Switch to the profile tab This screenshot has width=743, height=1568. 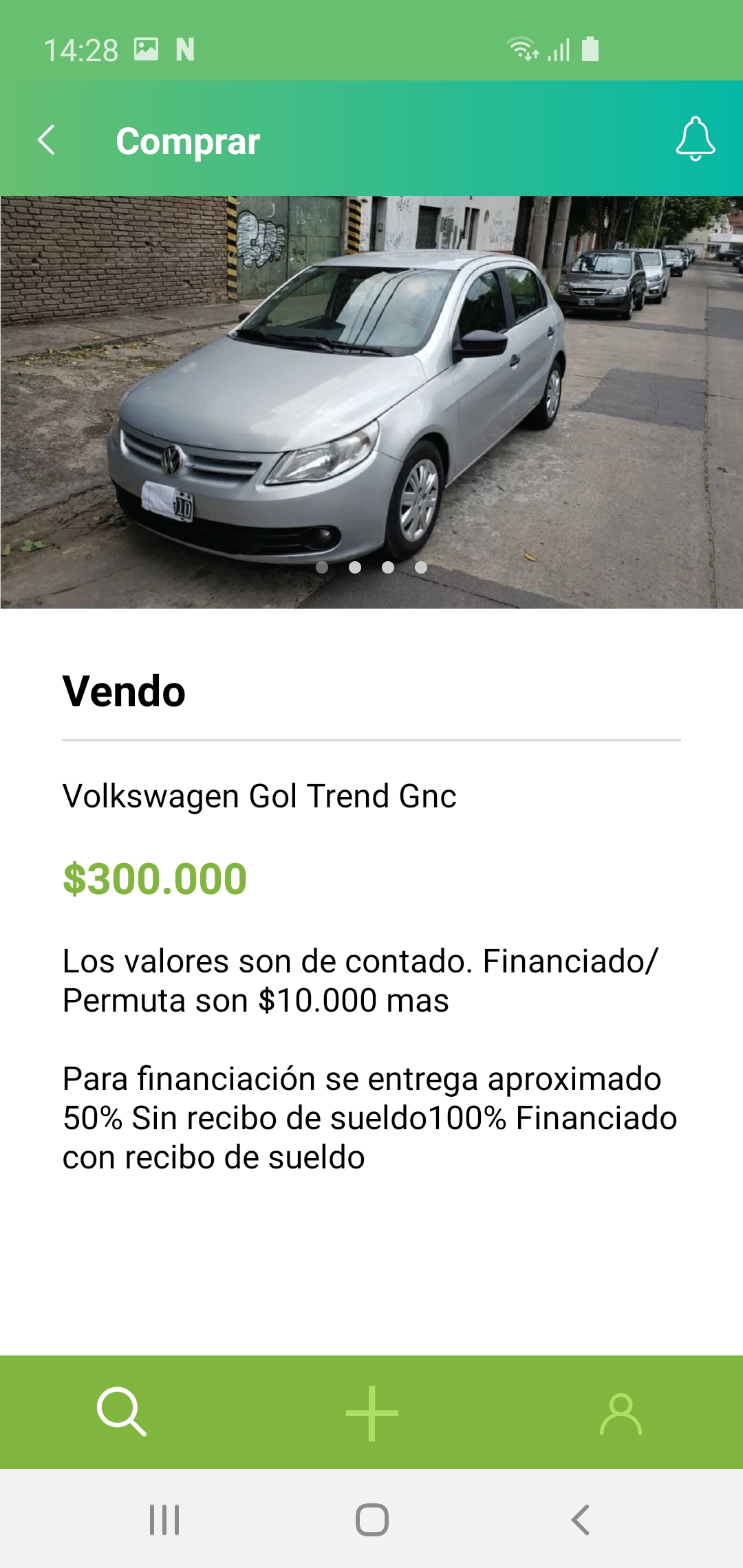click(621, 1414)
